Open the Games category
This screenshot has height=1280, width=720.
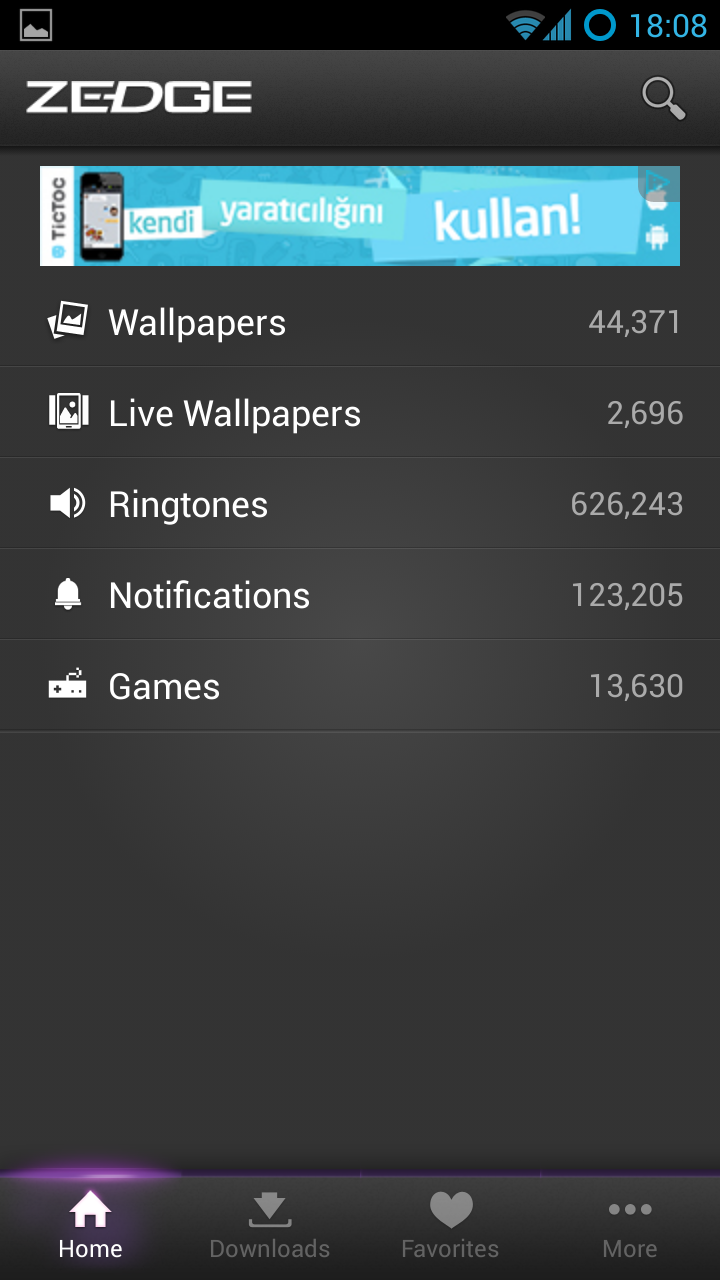coord(360,686)
